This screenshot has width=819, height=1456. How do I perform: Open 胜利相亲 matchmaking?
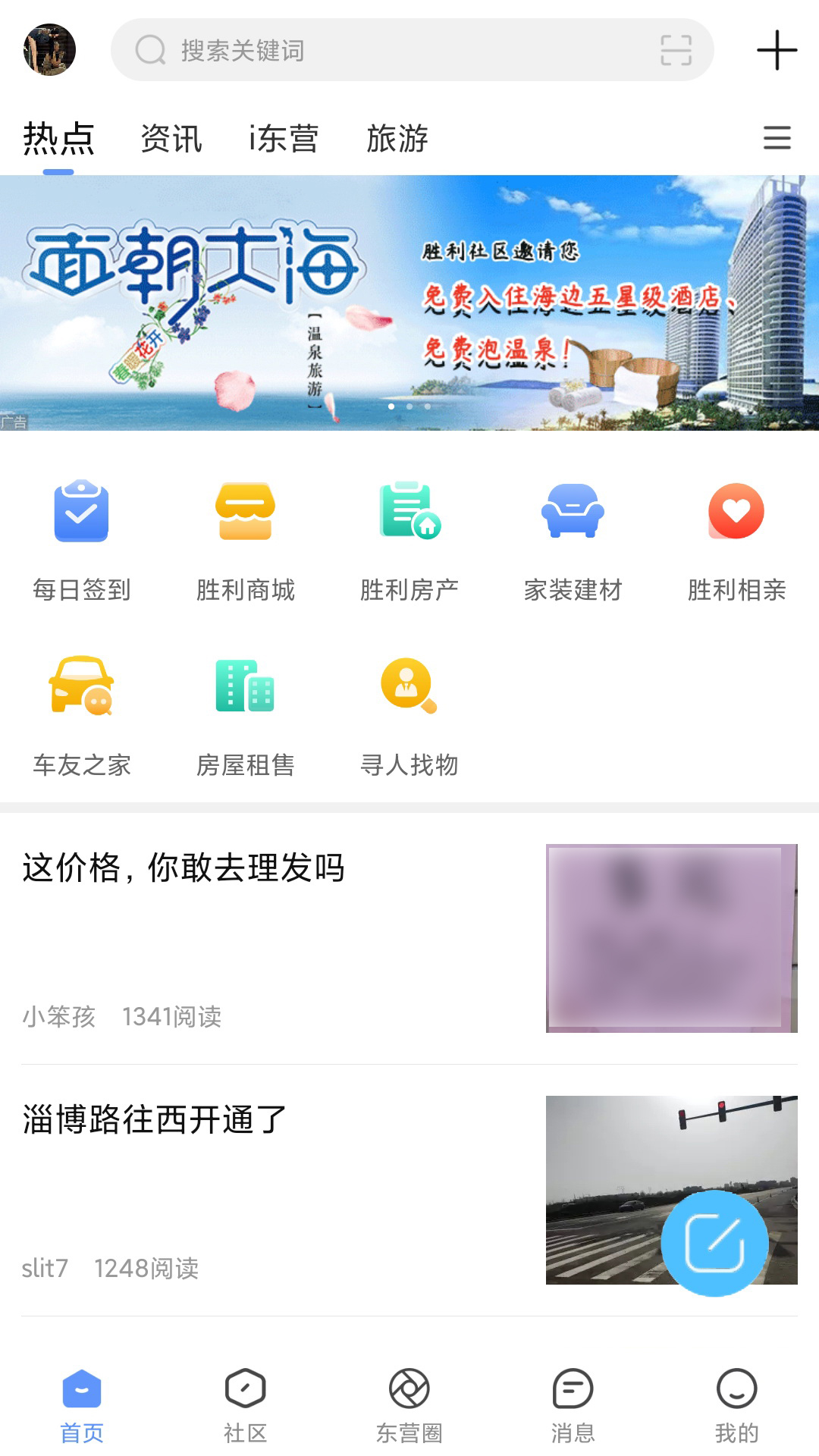(736, 538)
